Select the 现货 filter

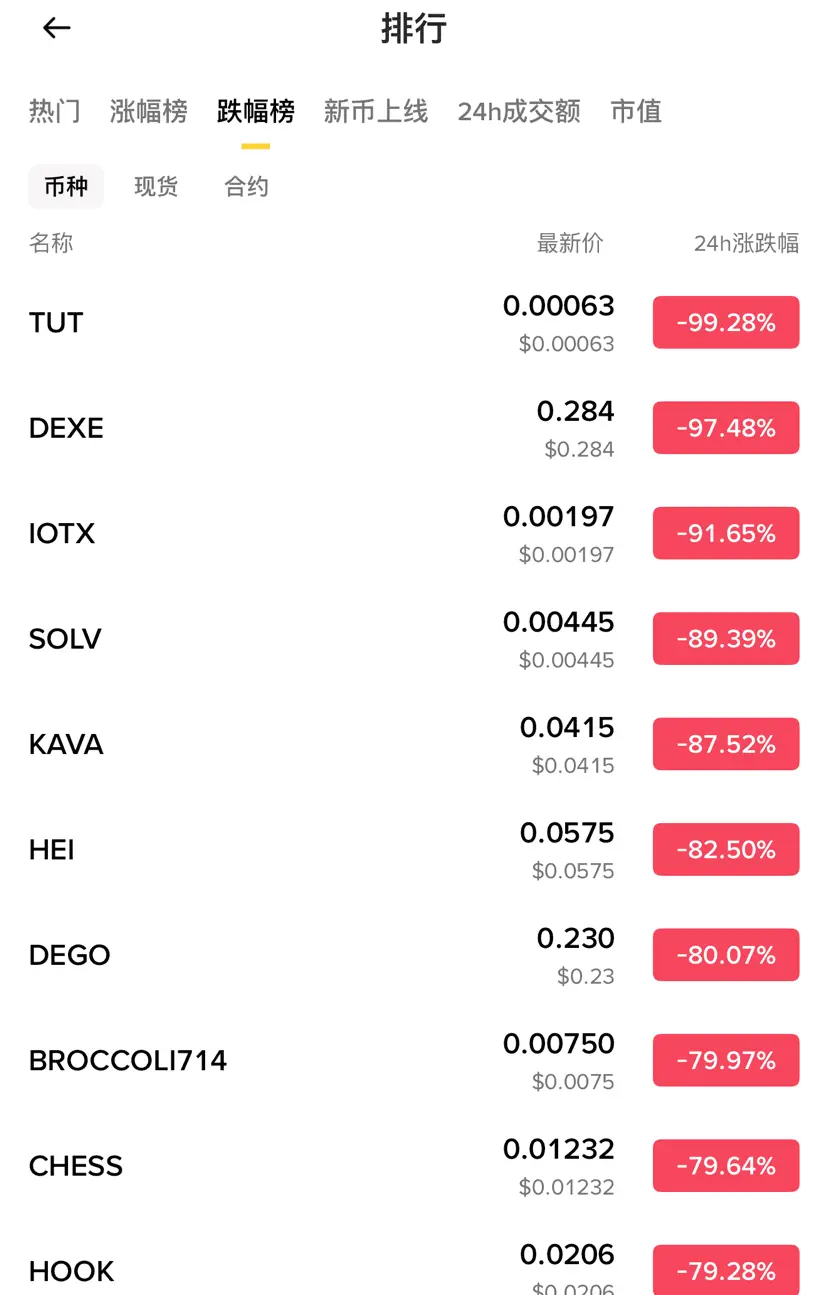[x=156, y=187]
